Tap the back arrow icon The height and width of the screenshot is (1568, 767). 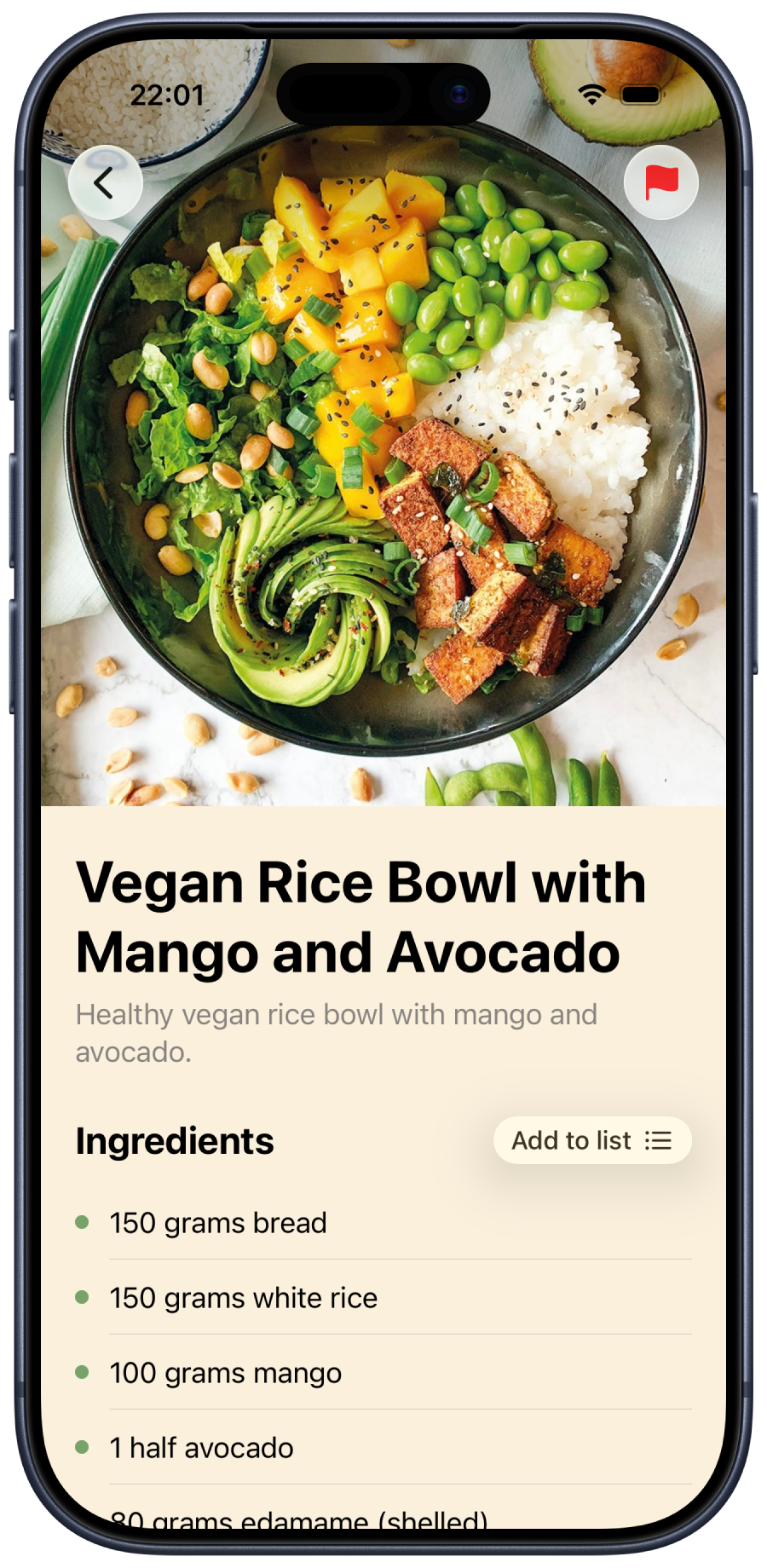click(x=105, y=182)
